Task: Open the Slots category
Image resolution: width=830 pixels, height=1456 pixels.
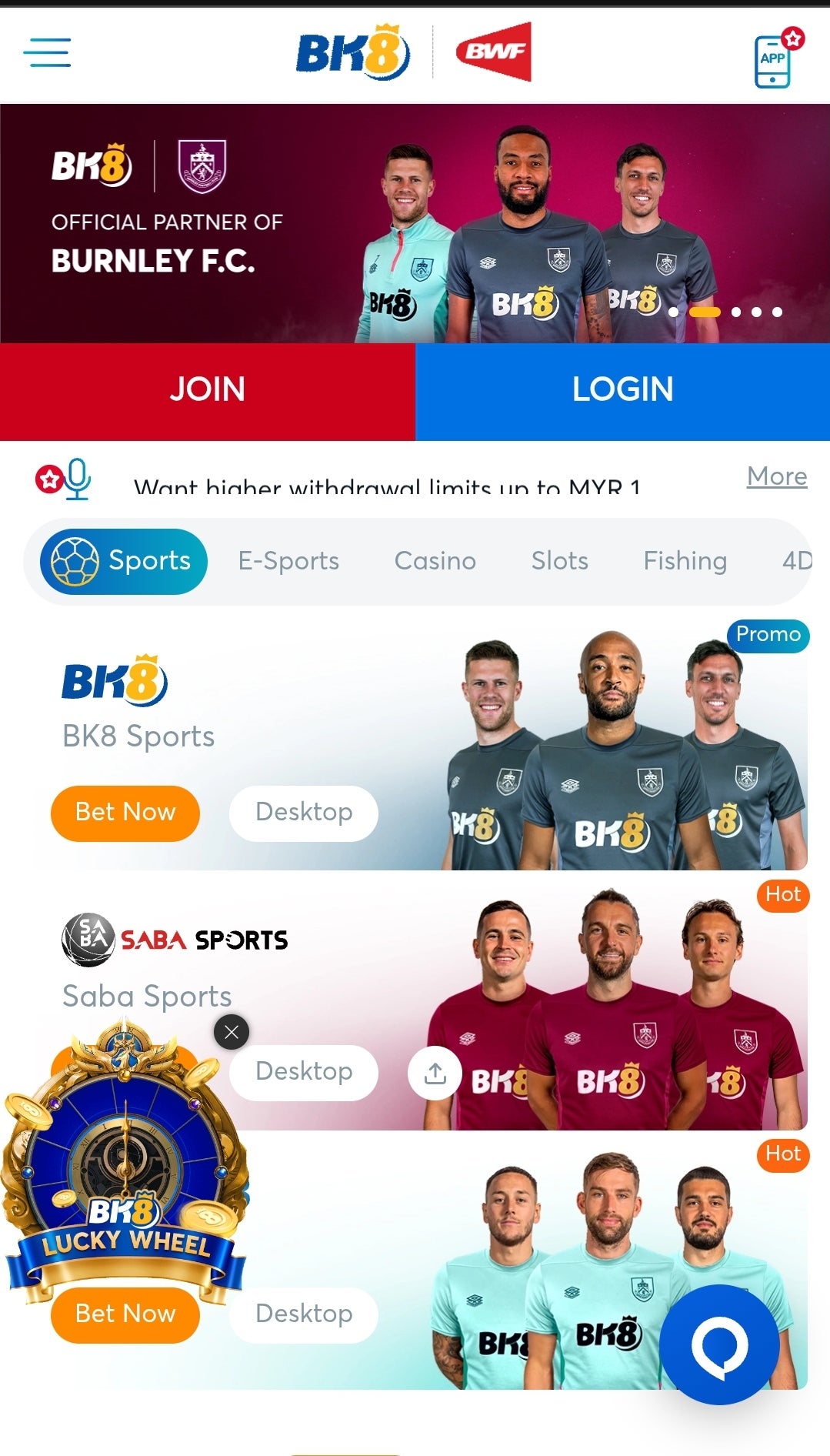Action: tap(559, 561)
